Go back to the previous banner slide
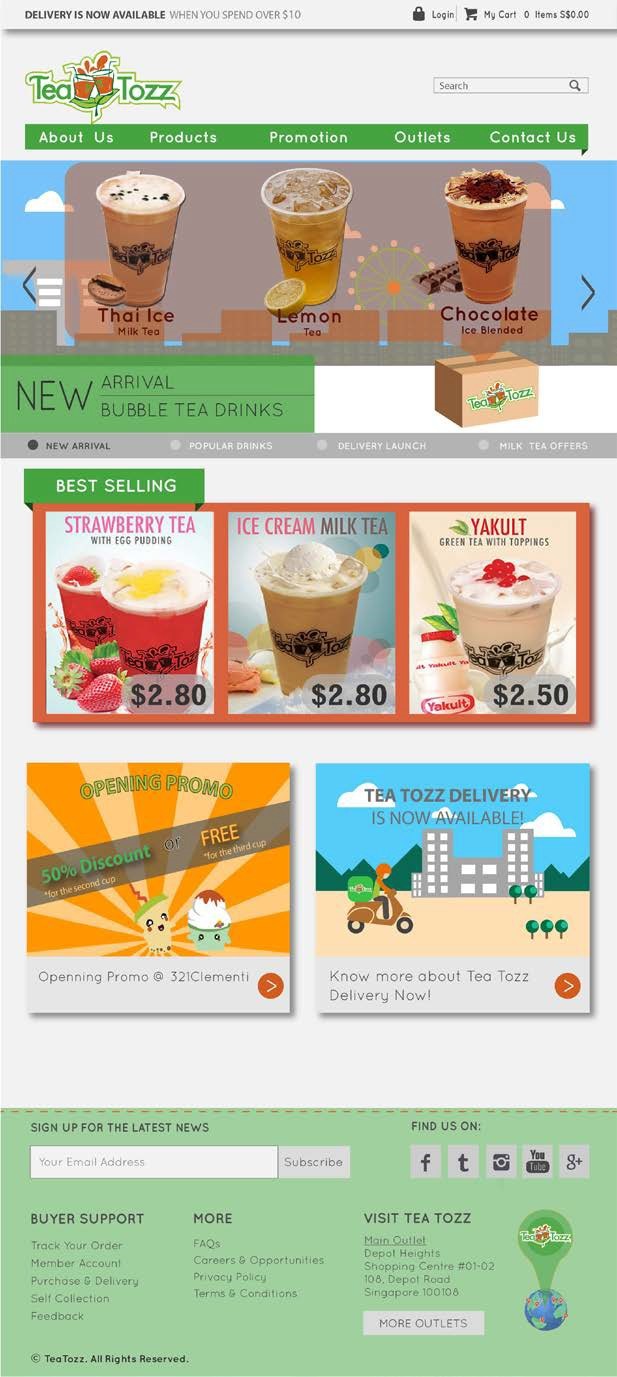 pyautogui.click(x=29, y=286)
